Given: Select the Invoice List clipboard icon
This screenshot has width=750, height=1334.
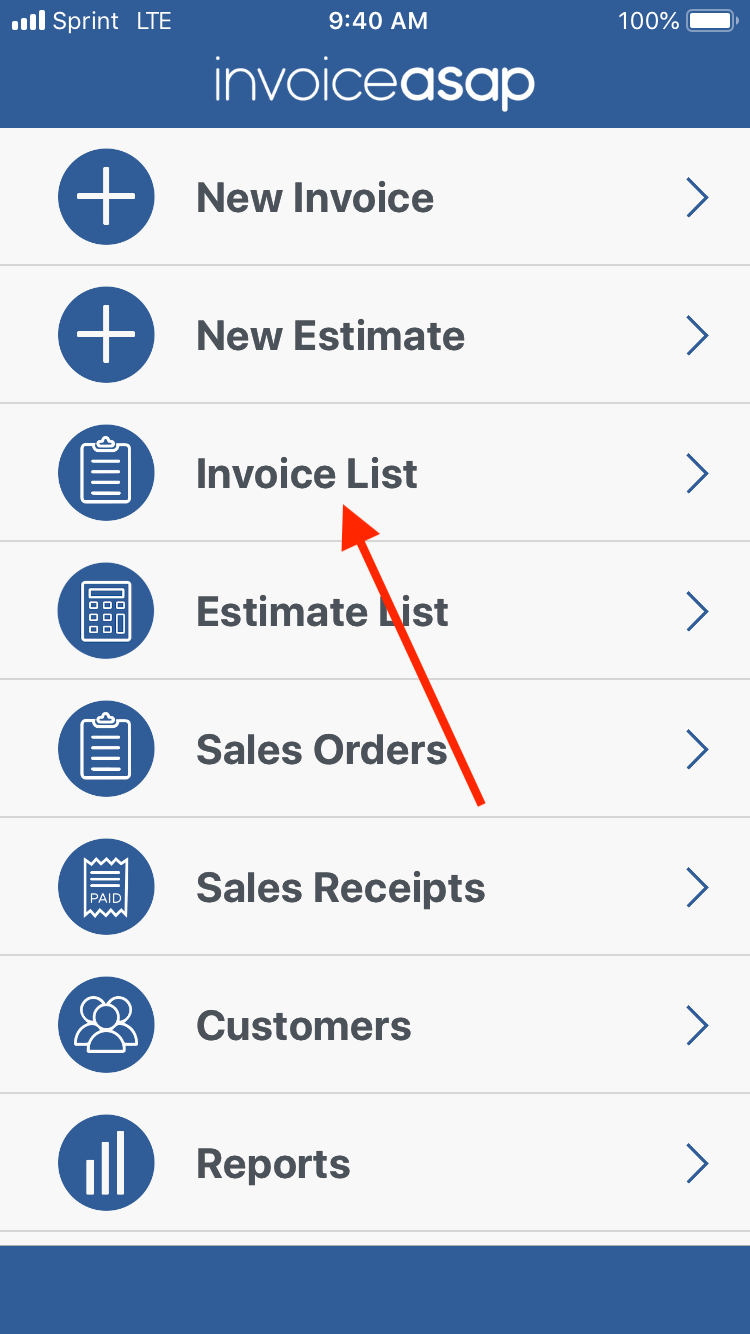Looking at the screenshot, I should 106,472.
